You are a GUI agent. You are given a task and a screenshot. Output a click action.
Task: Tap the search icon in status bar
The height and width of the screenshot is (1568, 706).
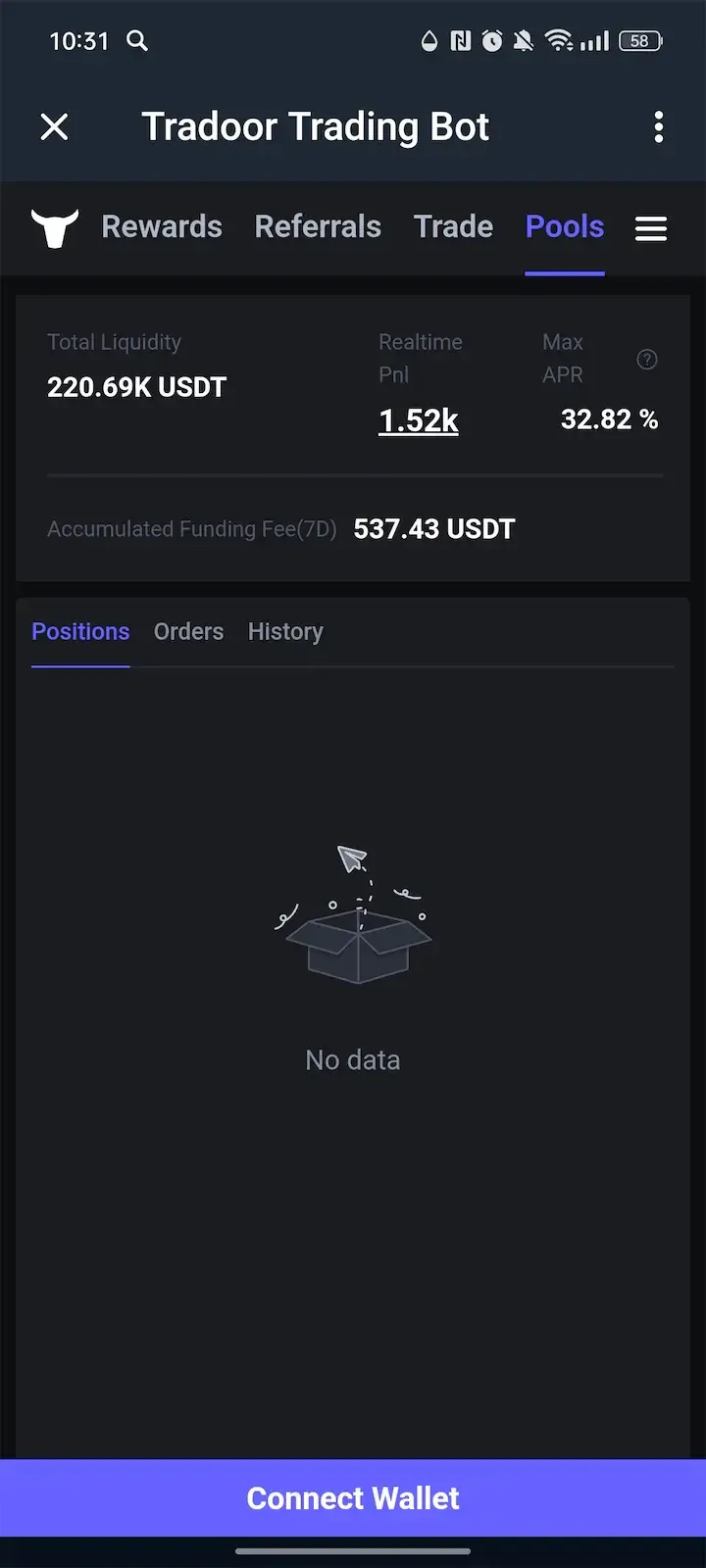(137, 41)
